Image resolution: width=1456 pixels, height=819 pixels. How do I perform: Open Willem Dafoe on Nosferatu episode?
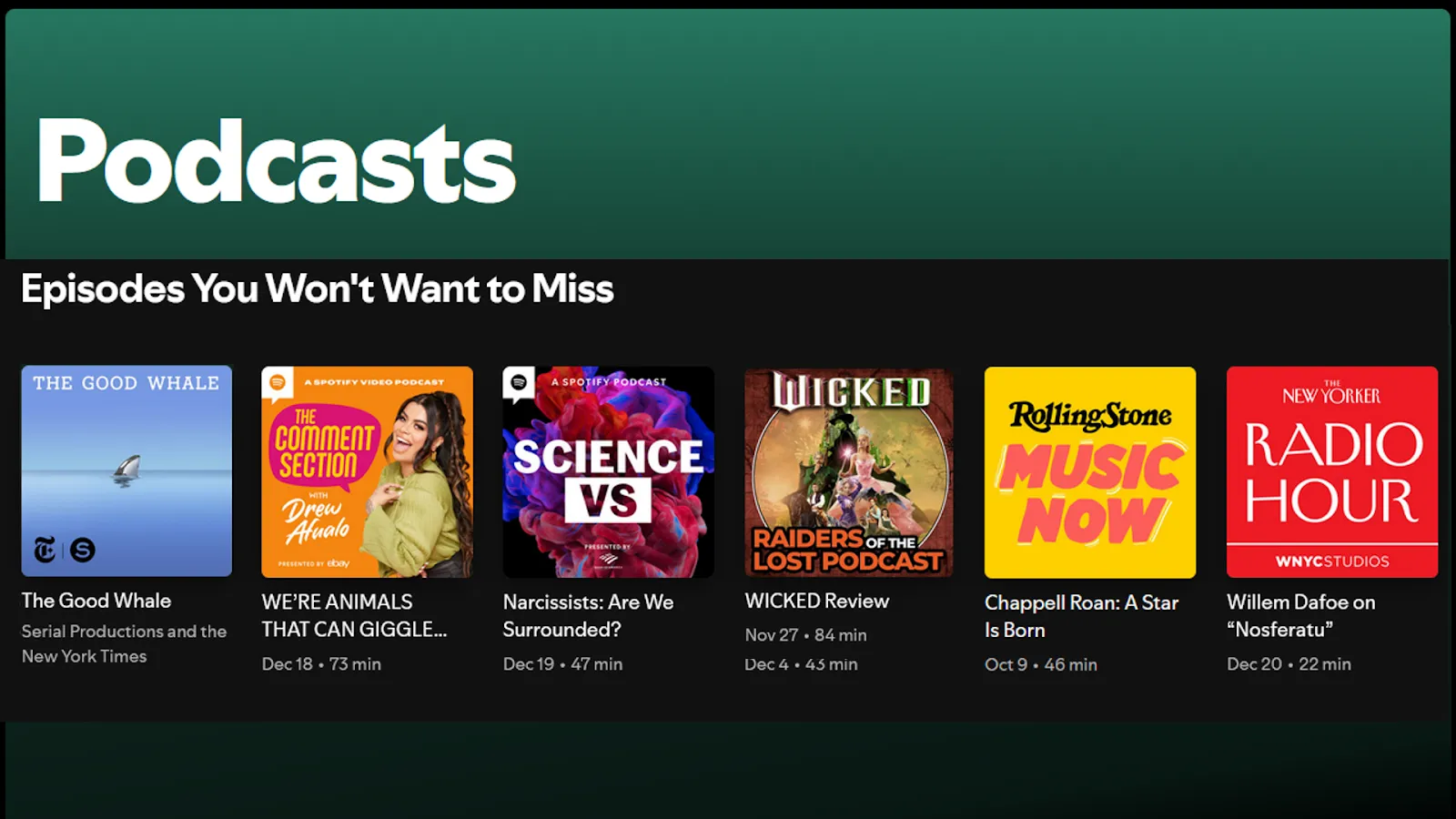(x=1331, y=471)
